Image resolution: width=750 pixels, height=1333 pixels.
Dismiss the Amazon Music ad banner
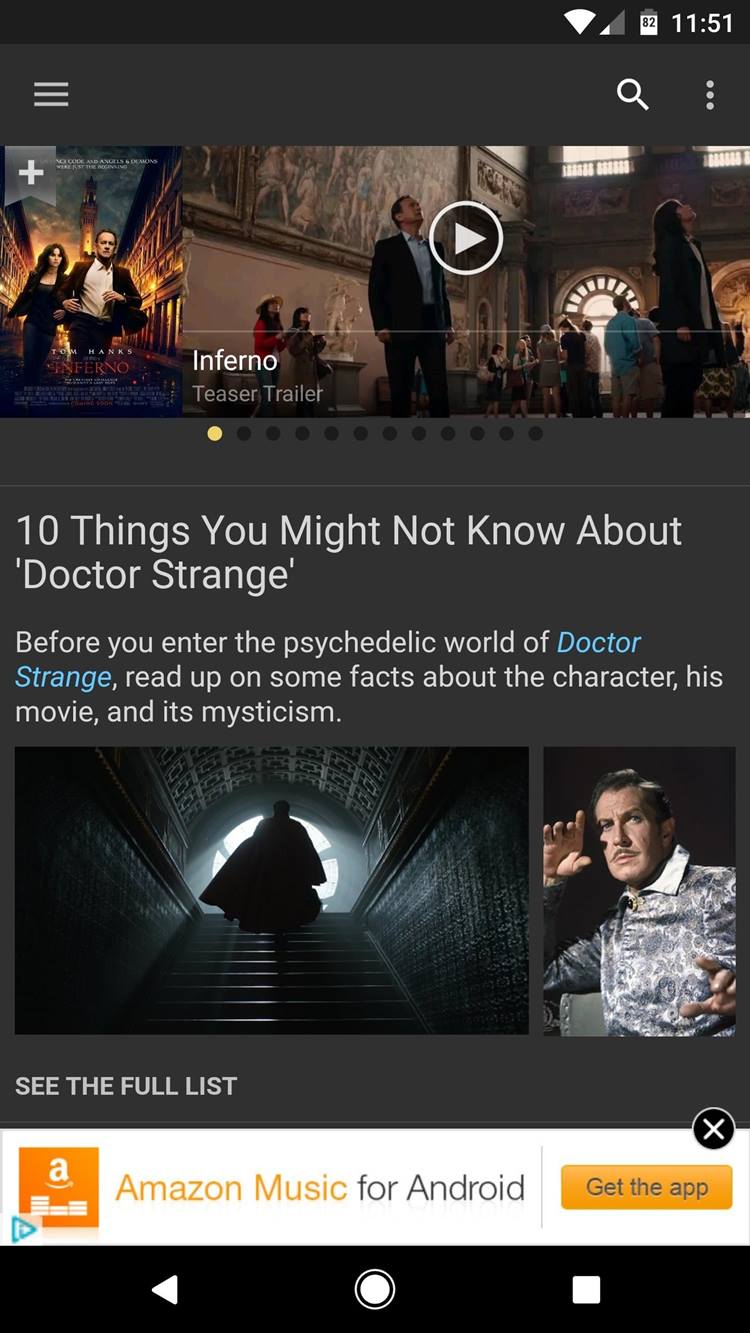[x=713, y=1130]
